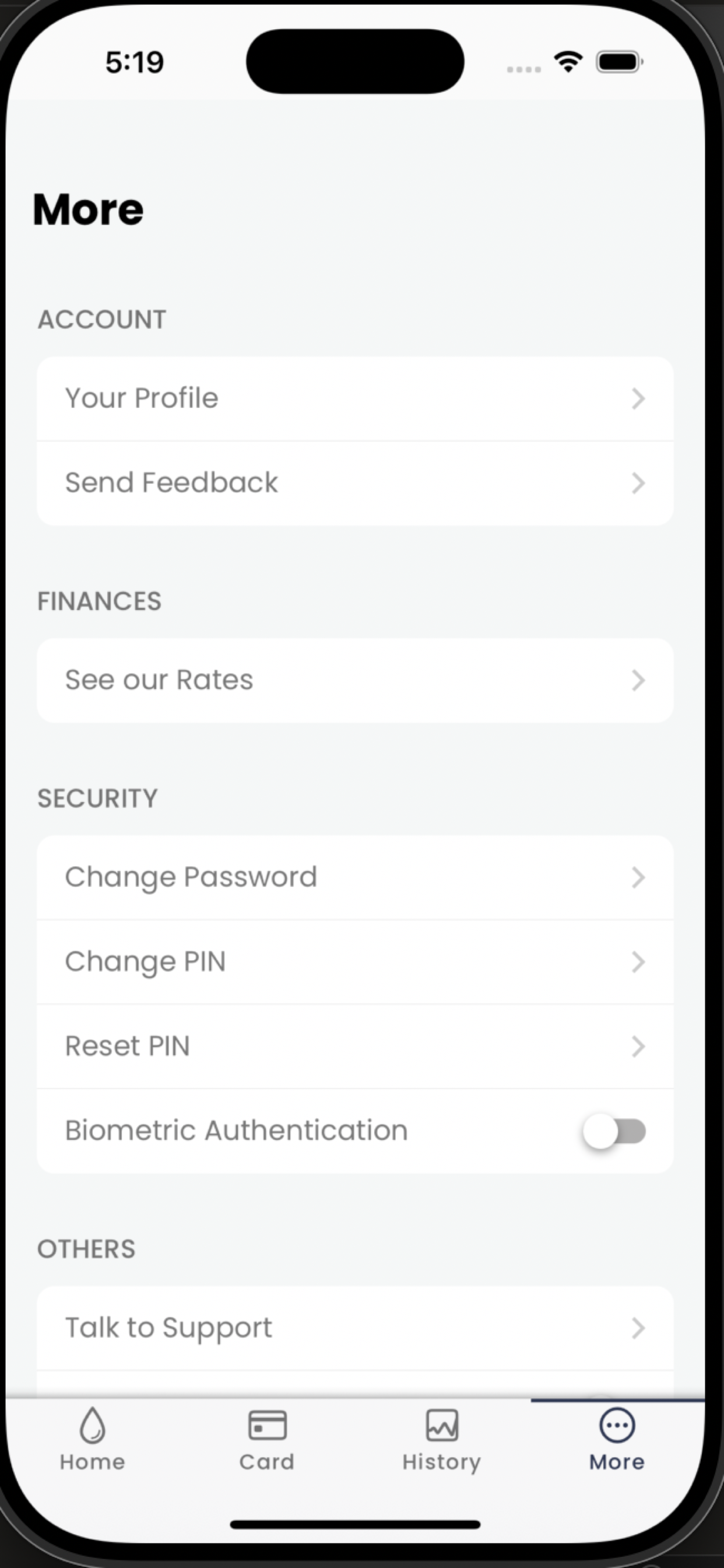Expand Your Profile via its chevron

point(638,398)
